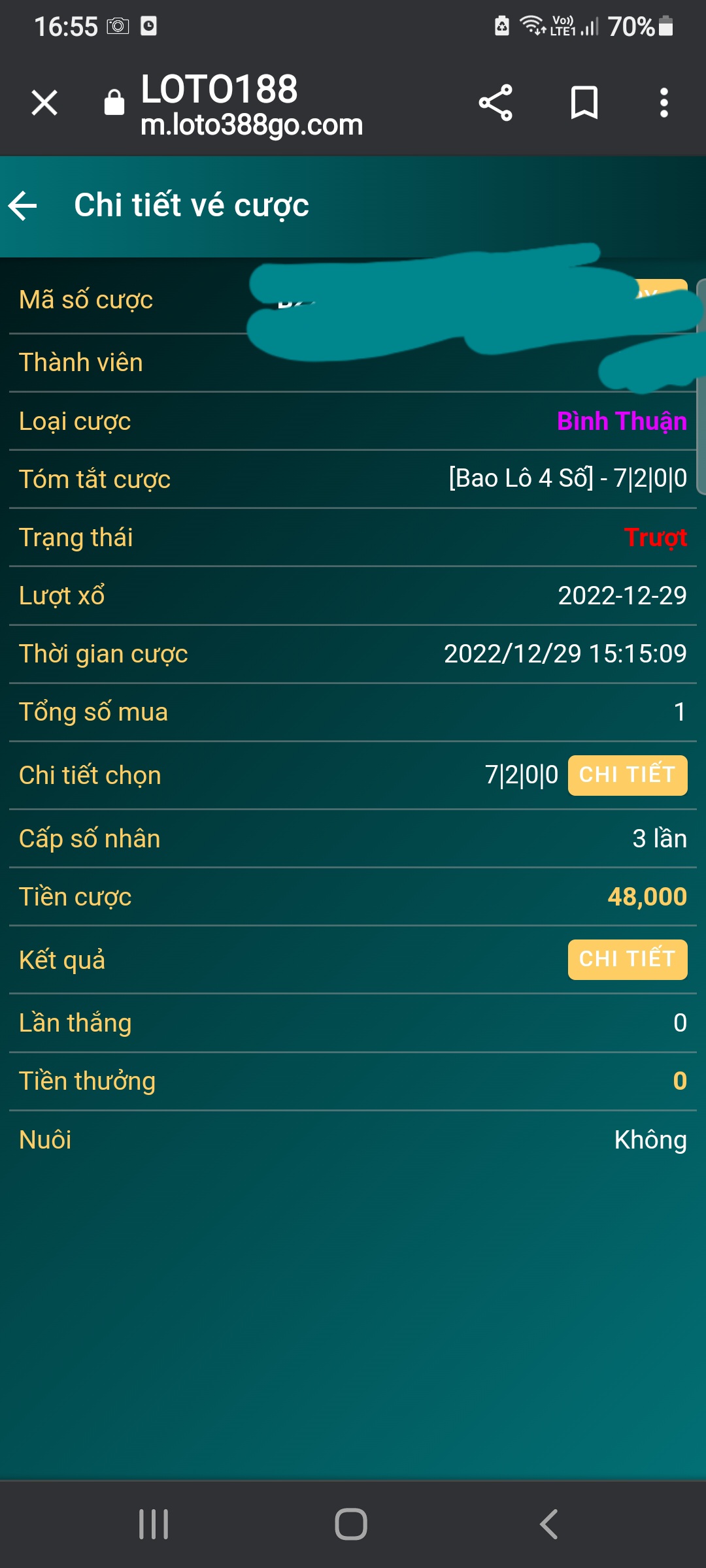Open recent apps in navigation bar

pos(154,1524)
